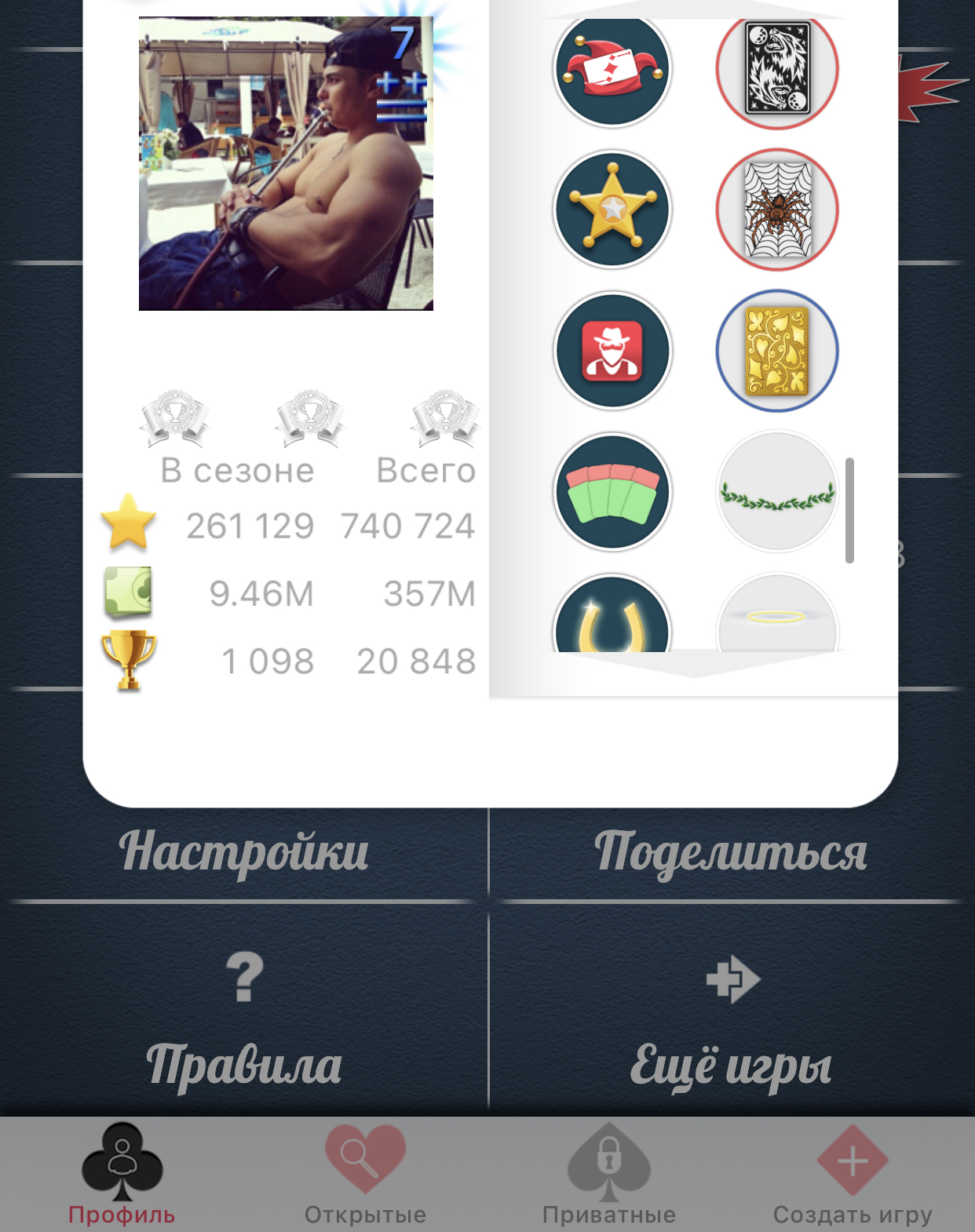Tap the Поделиться button

click(x=731, y=853)
